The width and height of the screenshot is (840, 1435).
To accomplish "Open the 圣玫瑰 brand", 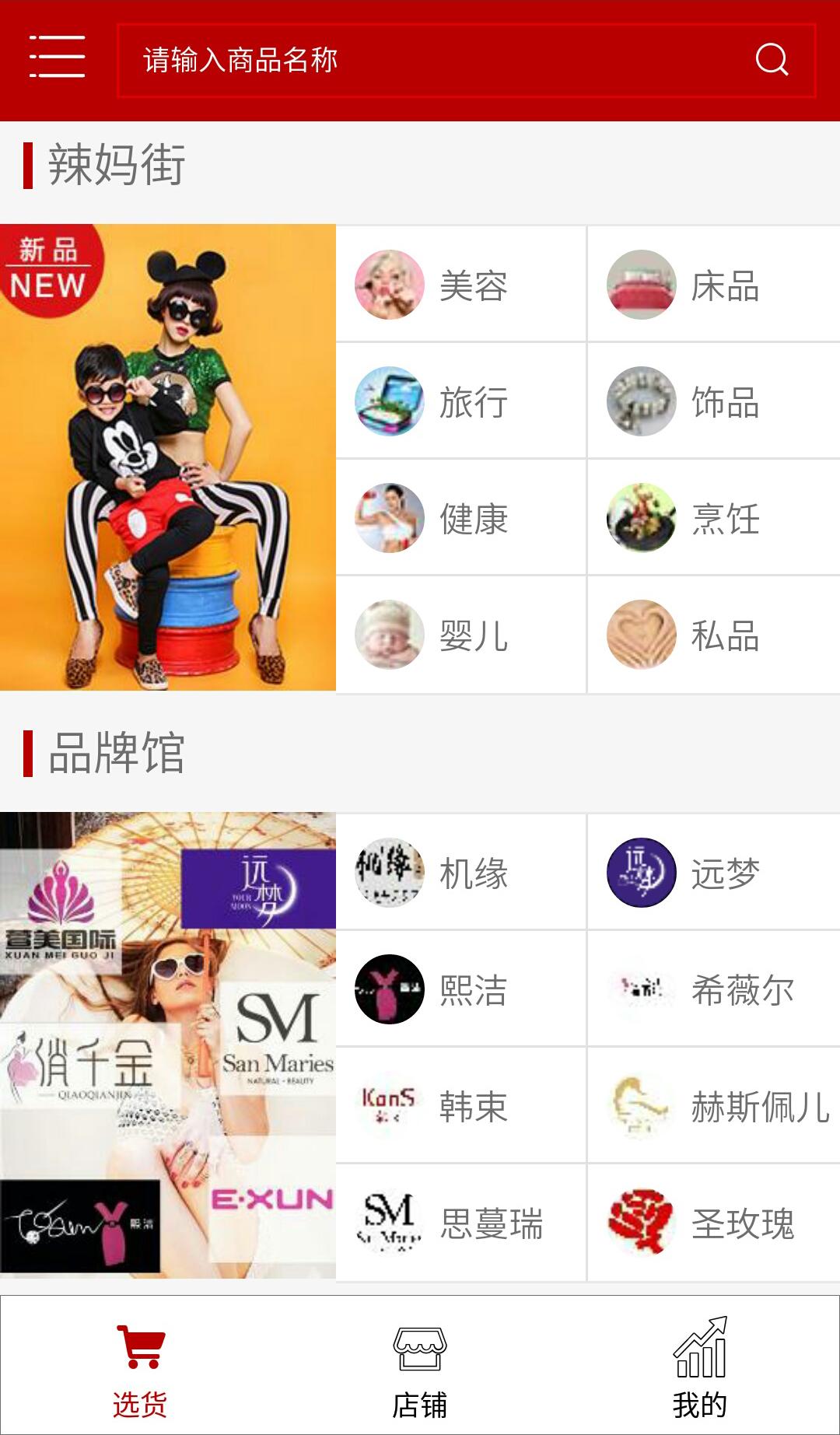I will pyautogui.click(x=713, y=1223).
